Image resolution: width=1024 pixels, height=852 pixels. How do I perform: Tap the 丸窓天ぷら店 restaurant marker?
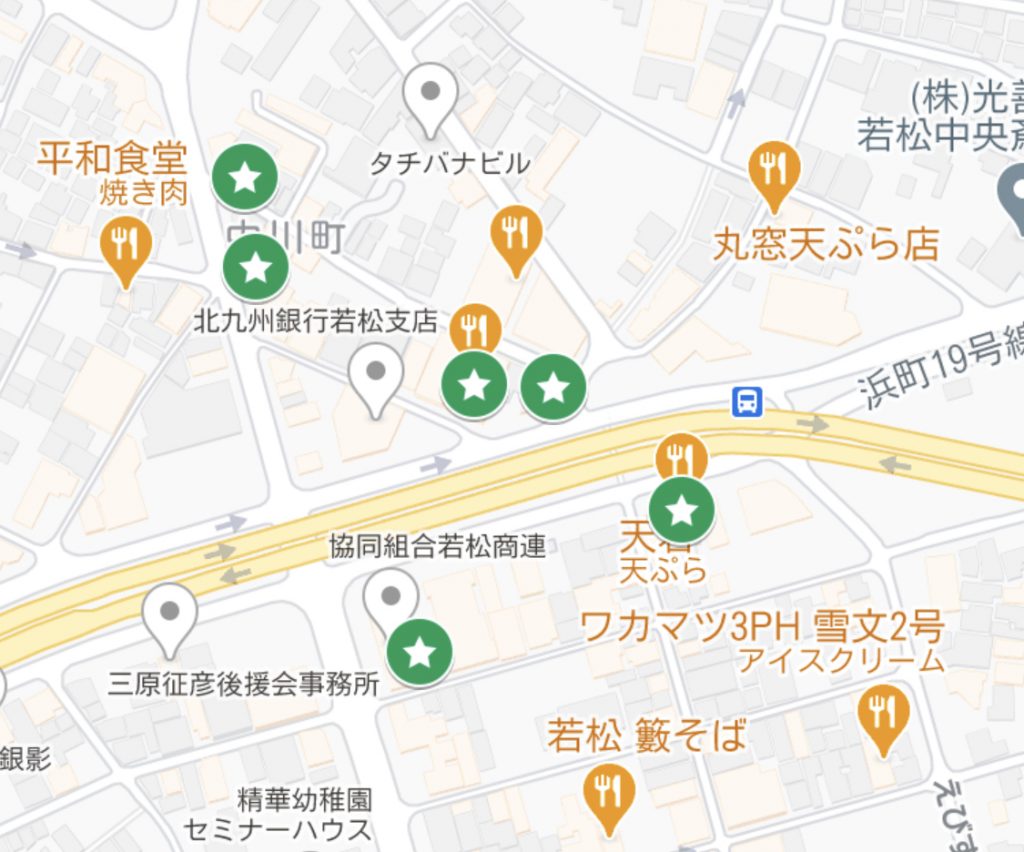(774, 170)
